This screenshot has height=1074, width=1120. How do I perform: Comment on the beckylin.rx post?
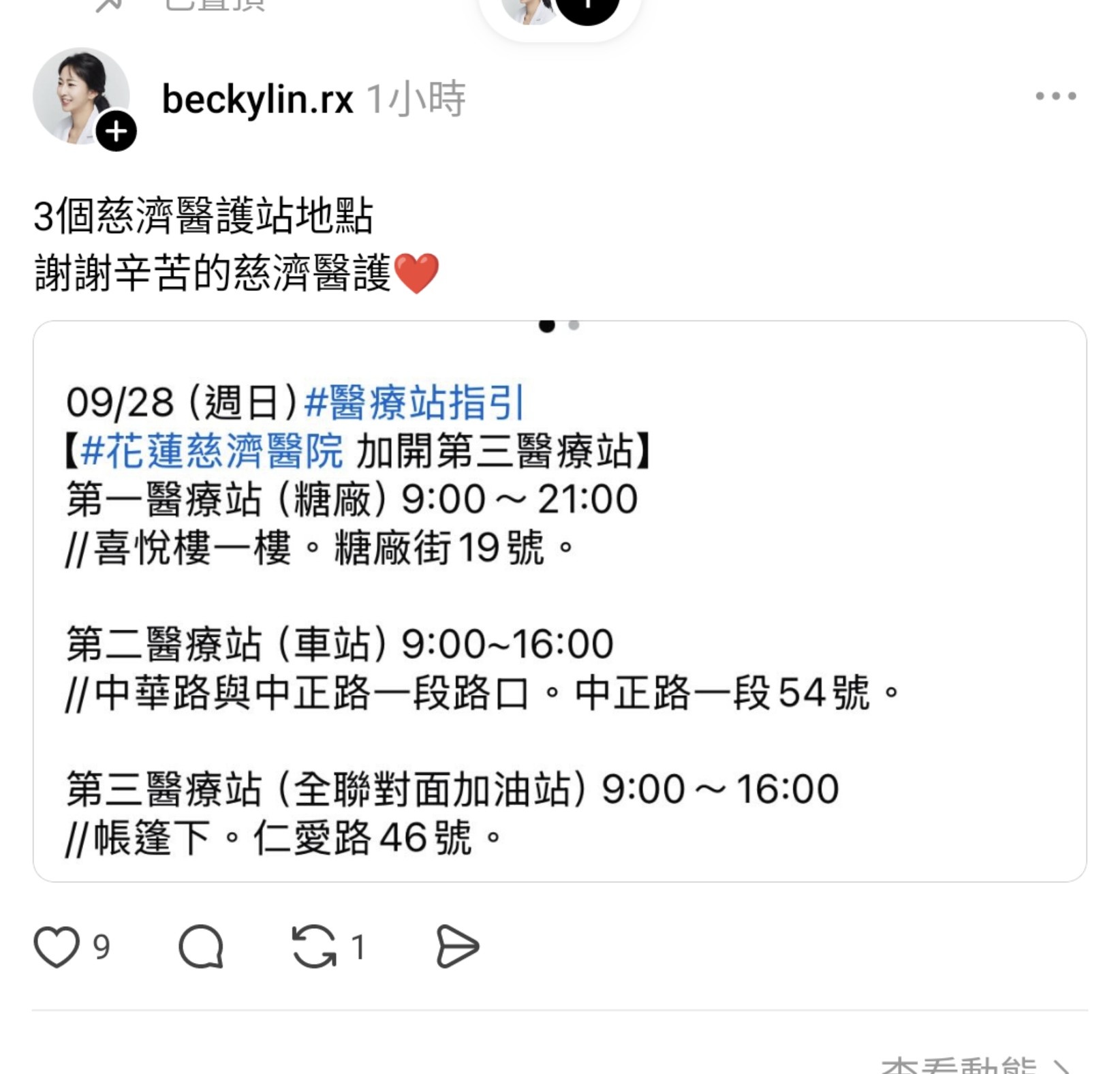point(201,947)
